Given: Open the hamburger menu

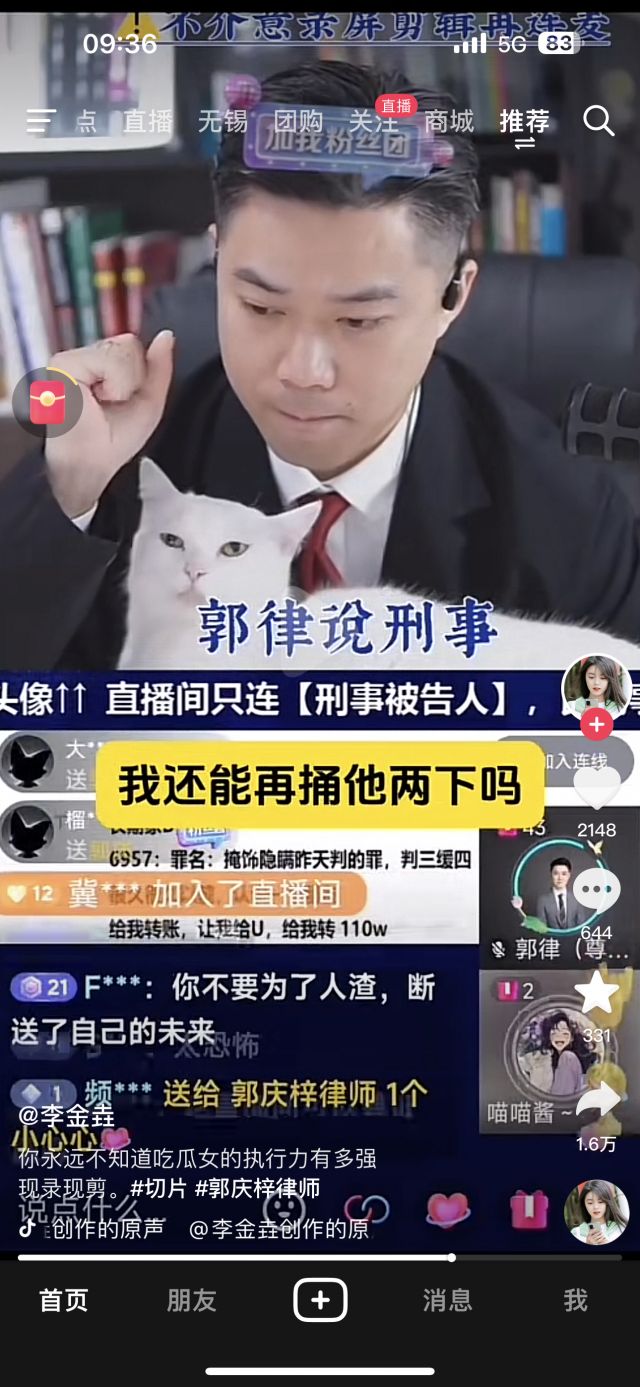Looking at the screenshot, I should tap(40, 122).
